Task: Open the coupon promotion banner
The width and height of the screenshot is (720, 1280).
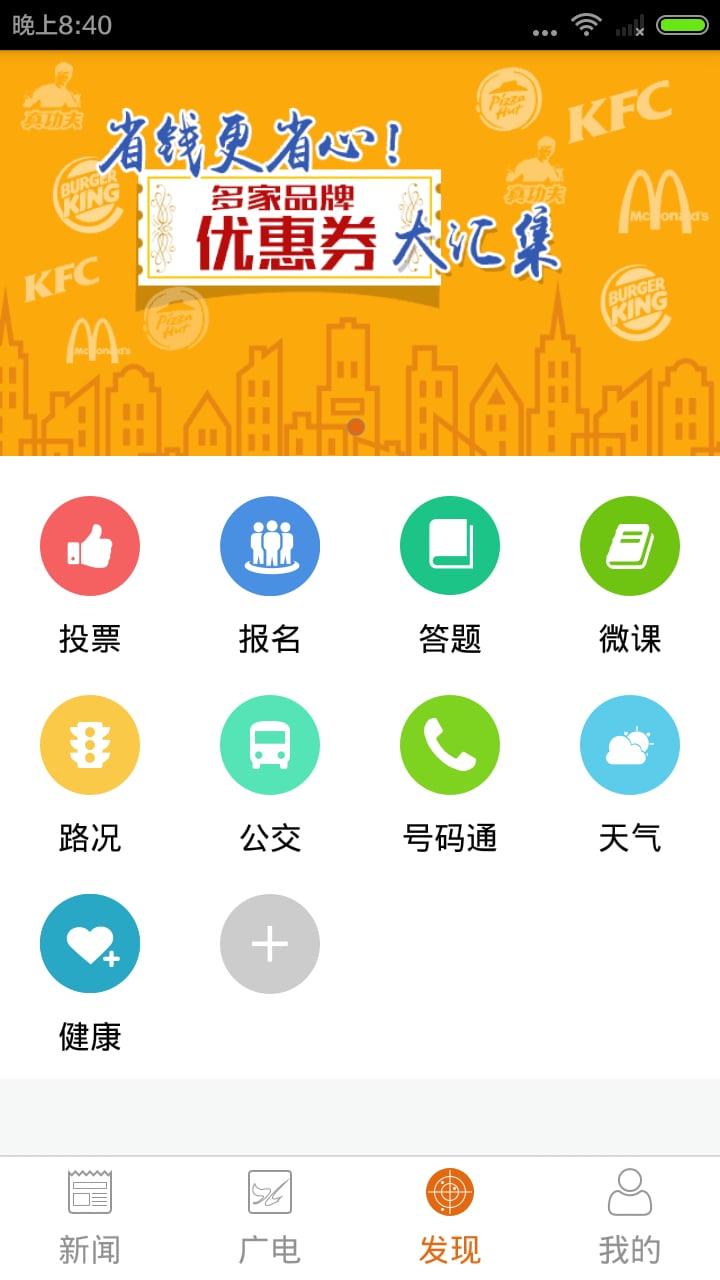Action: [x=360, y=230]
